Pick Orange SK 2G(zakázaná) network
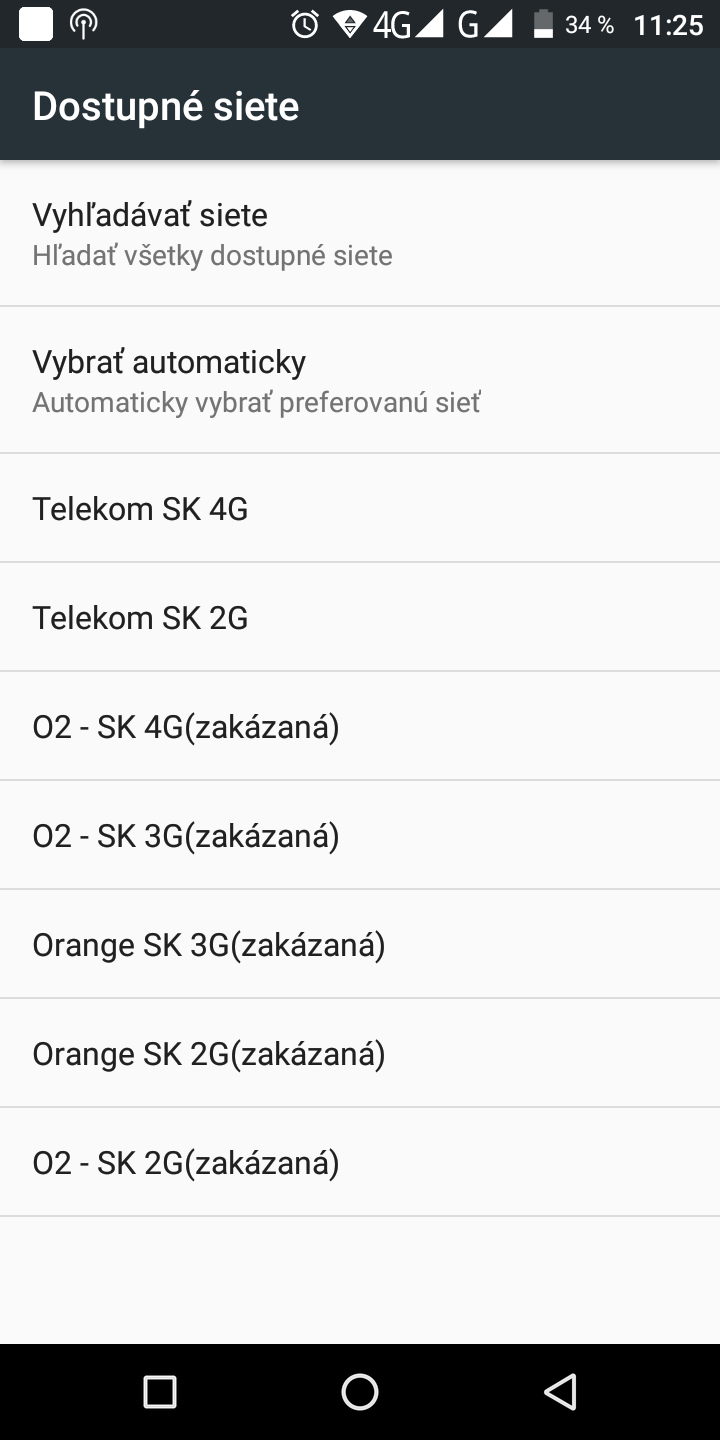720x1440 pixels. coord(360,1053)
